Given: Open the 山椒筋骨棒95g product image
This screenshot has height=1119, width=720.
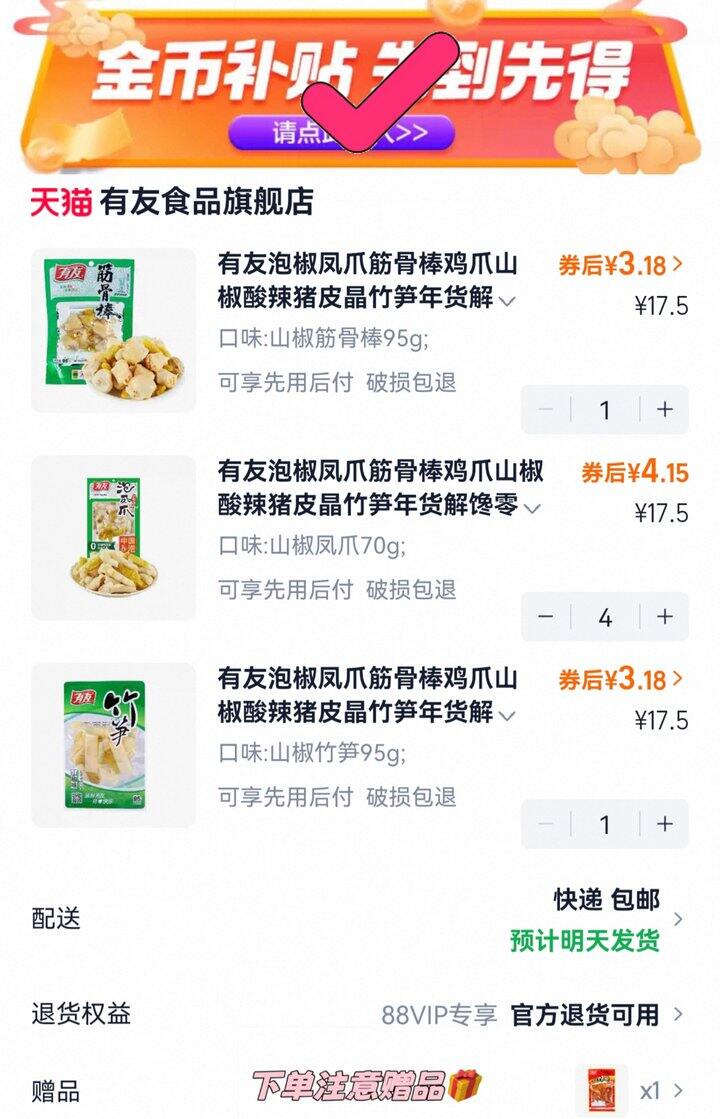Looking at the screenshot, I should point(113,330).
